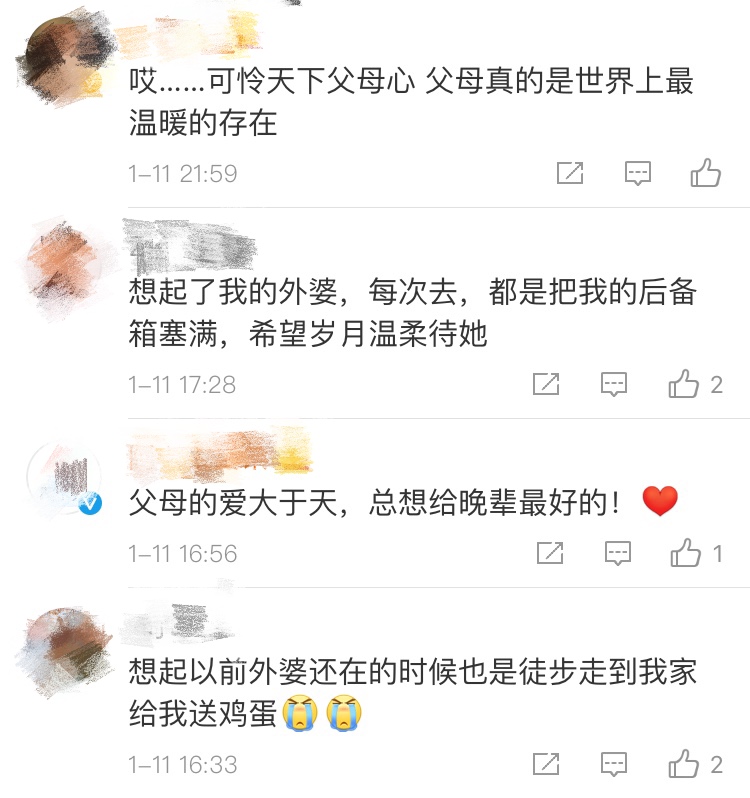Screen dimensions: 750x798
Task: Open the verified avatar beside 父母的爱大于天 comment
Action: click(64, 477)
